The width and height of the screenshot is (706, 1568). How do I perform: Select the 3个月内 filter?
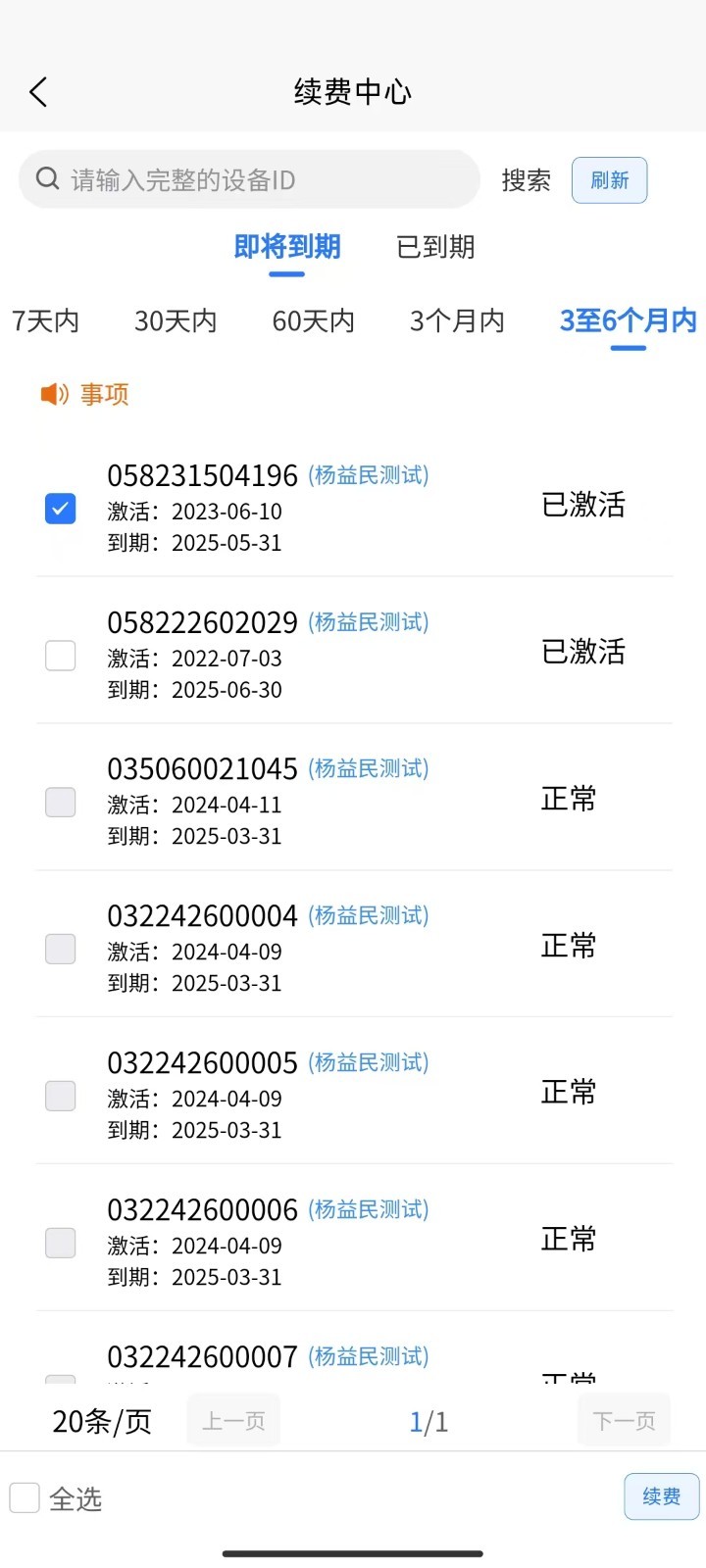click(x=457, y=320)
